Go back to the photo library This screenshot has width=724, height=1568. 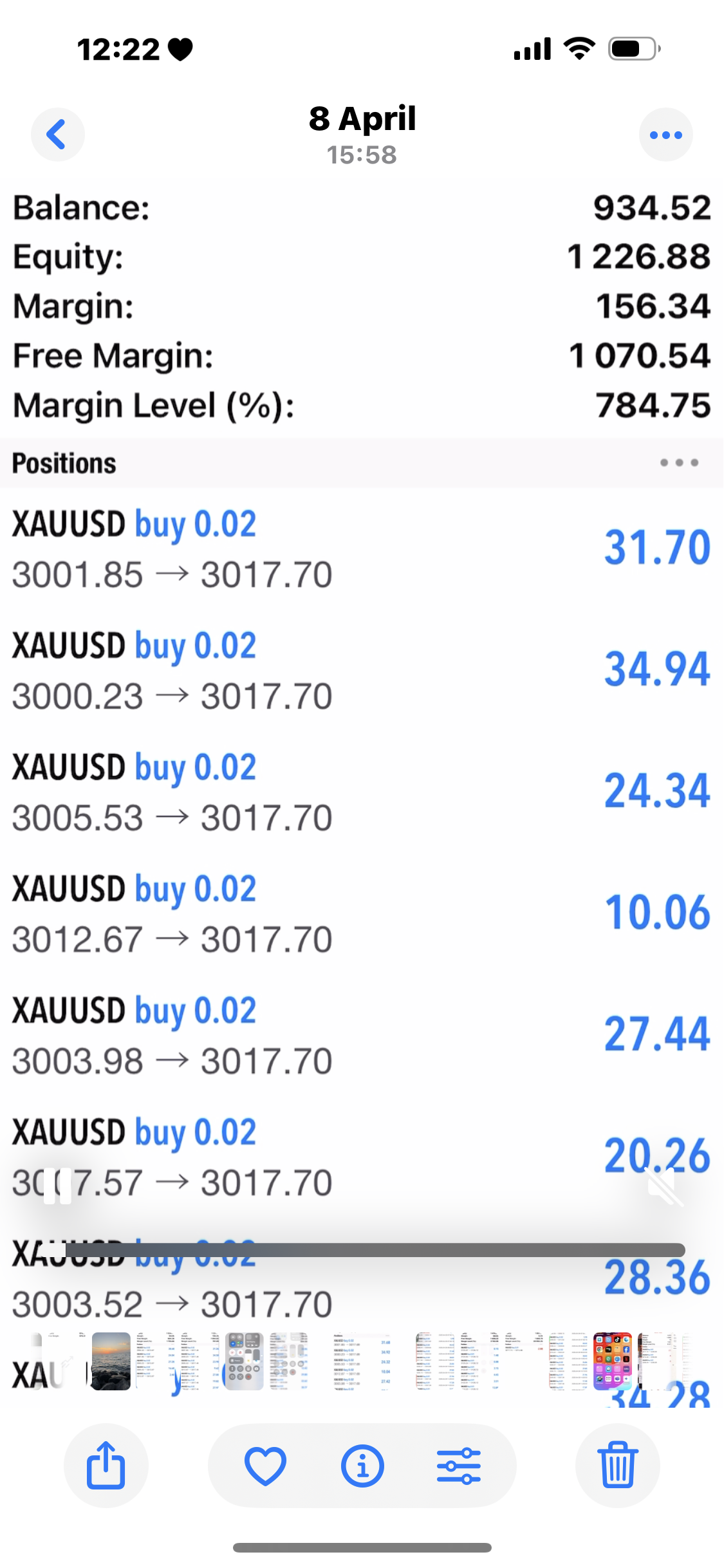coord(57,135)
